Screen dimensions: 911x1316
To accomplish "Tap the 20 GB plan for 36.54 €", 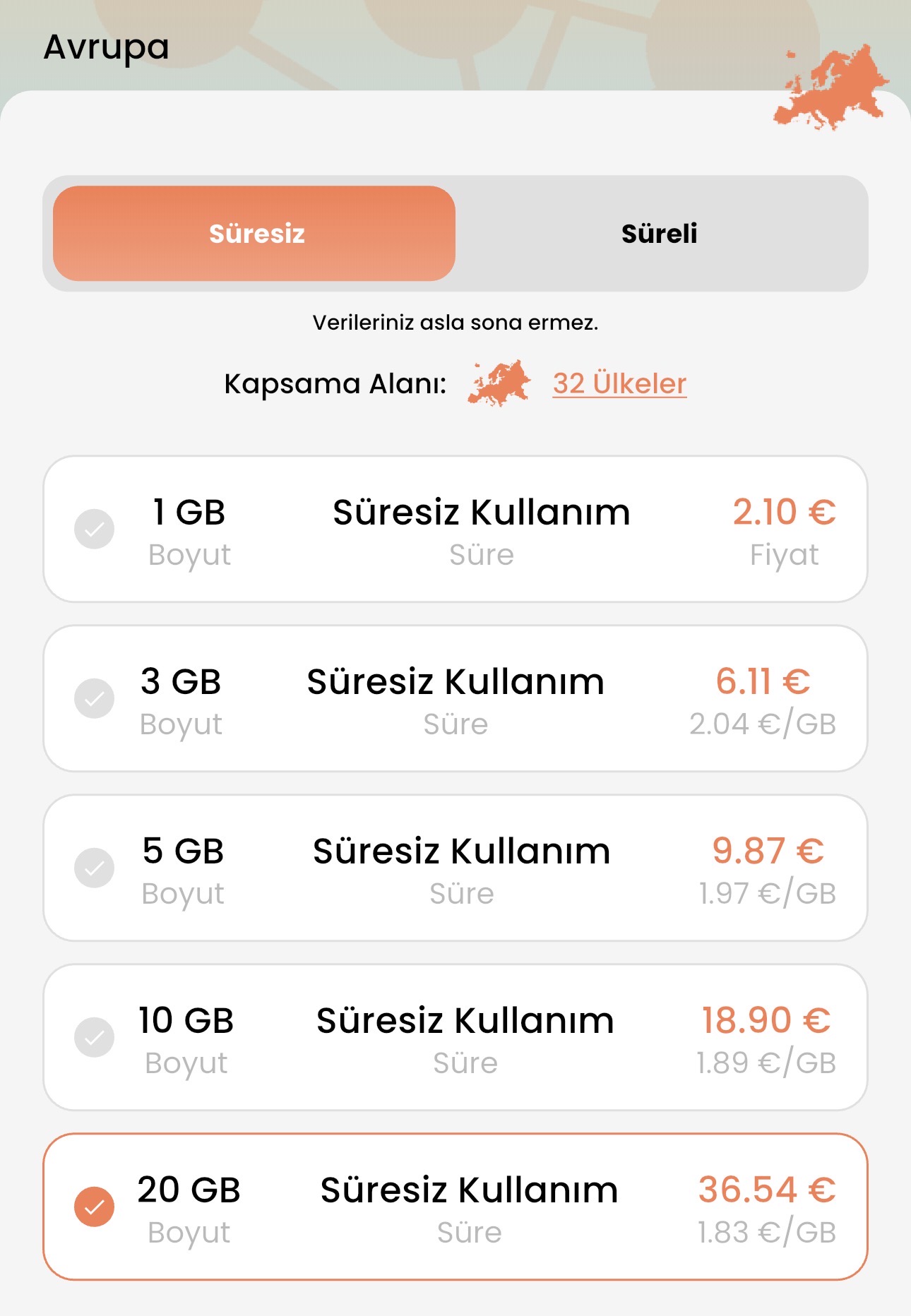I will pos(455,1207).
